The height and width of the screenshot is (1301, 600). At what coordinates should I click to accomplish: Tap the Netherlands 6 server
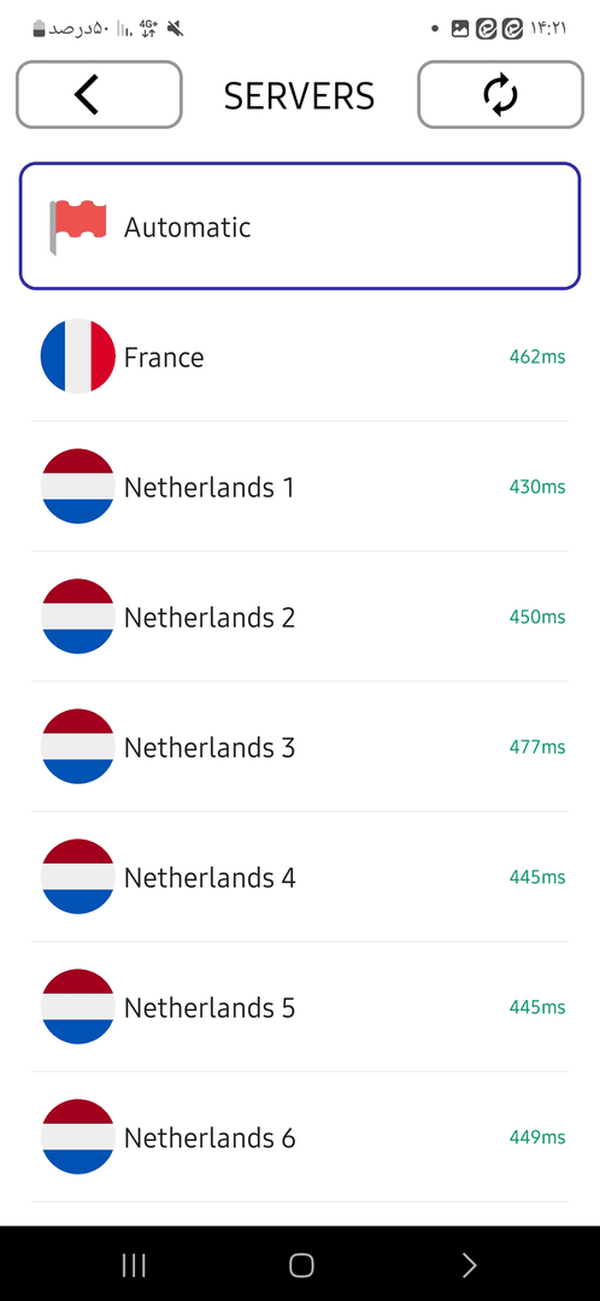tap(300, 1137)
